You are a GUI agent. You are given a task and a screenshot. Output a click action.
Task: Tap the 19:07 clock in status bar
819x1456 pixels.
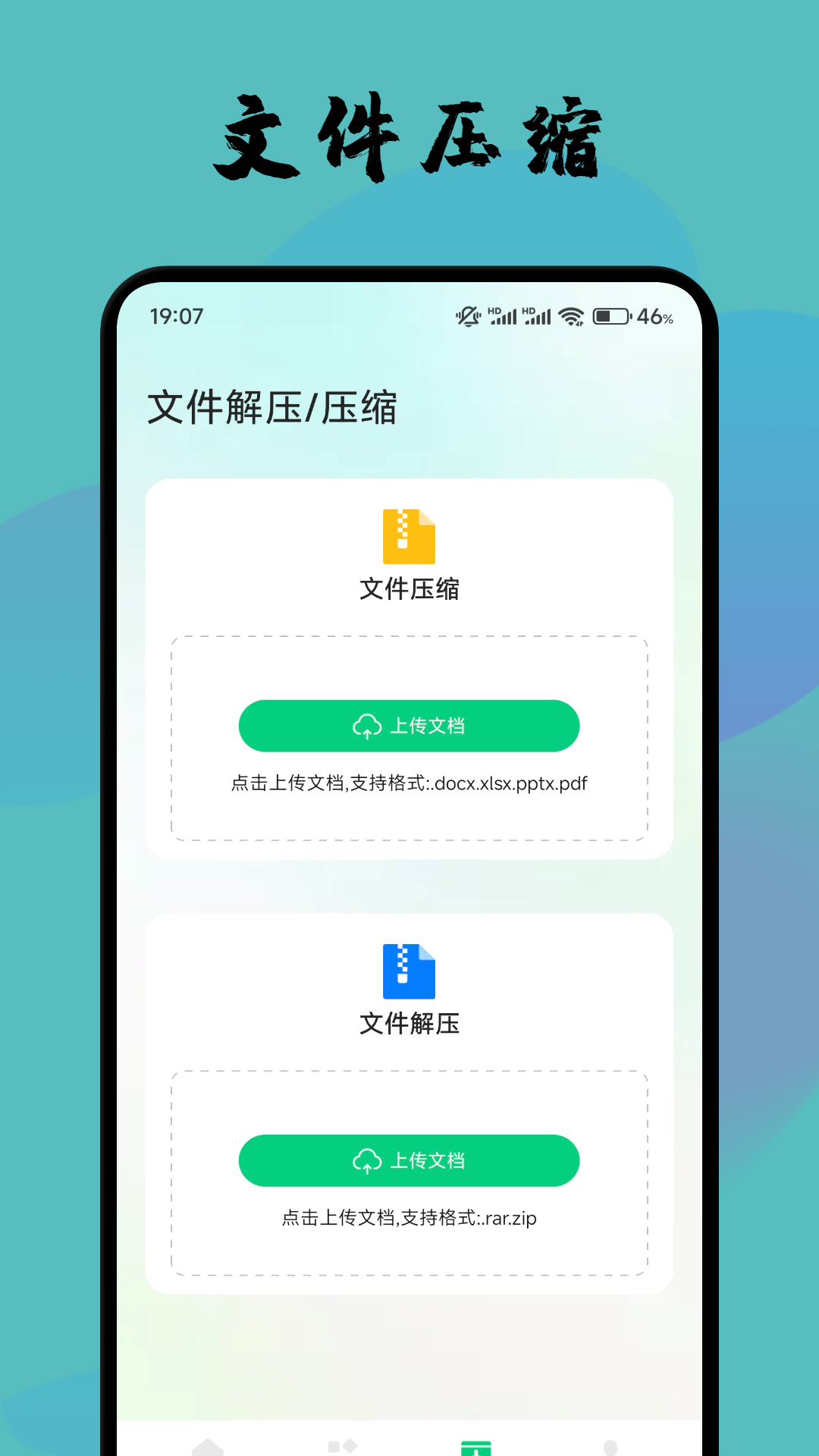(176, 315)
